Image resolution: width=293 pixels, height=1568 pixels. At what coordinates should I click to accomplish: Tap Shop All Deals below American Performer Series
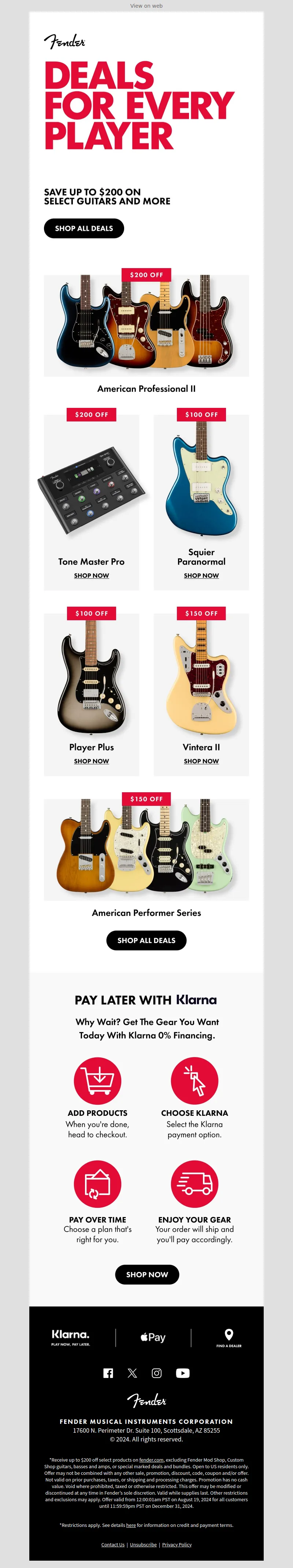(x=146, y=940)
